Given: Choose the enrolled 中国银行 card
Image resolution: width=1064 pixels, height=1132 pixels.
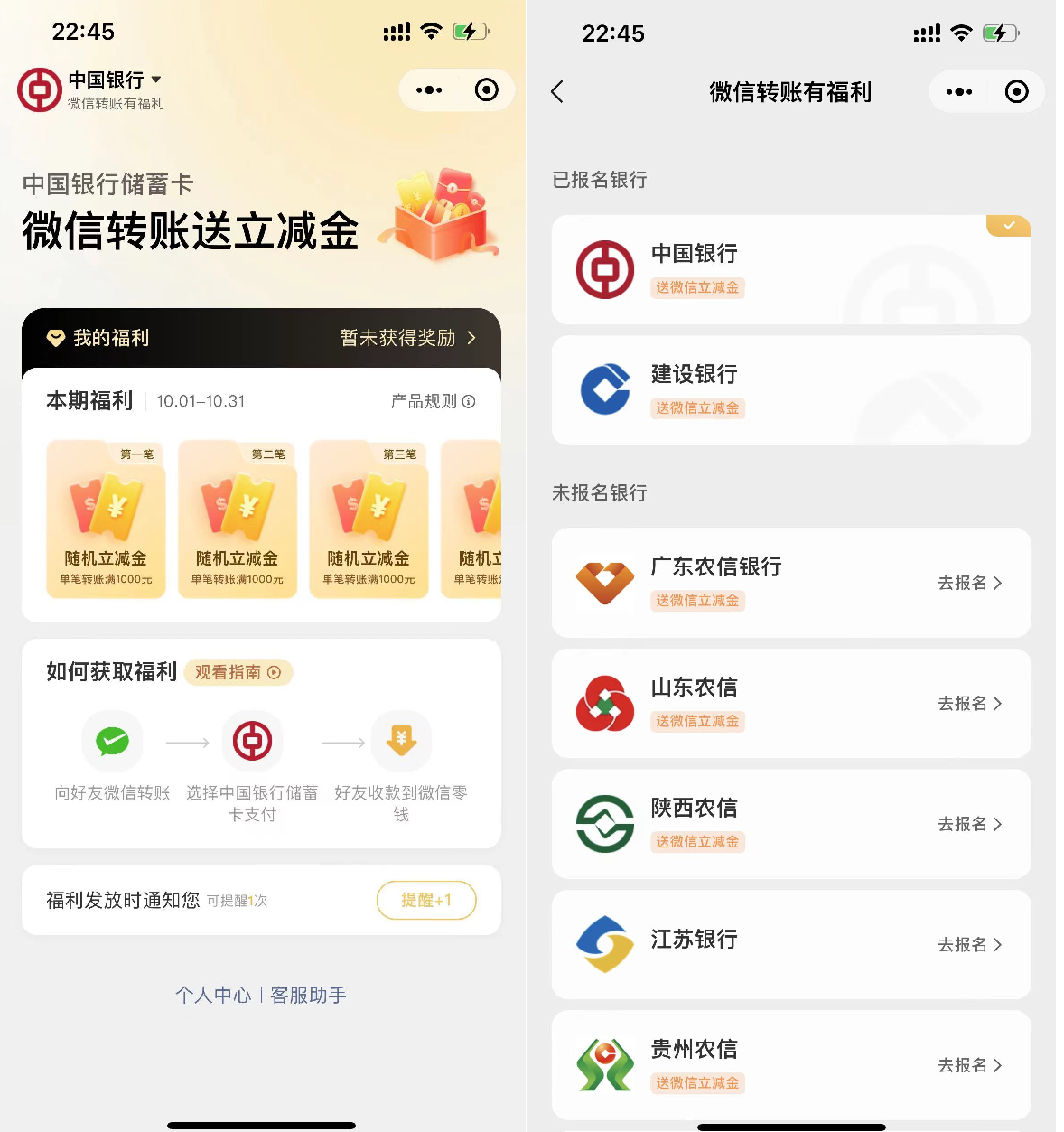Looking at the screenshot, I should [x=790, y=269].
